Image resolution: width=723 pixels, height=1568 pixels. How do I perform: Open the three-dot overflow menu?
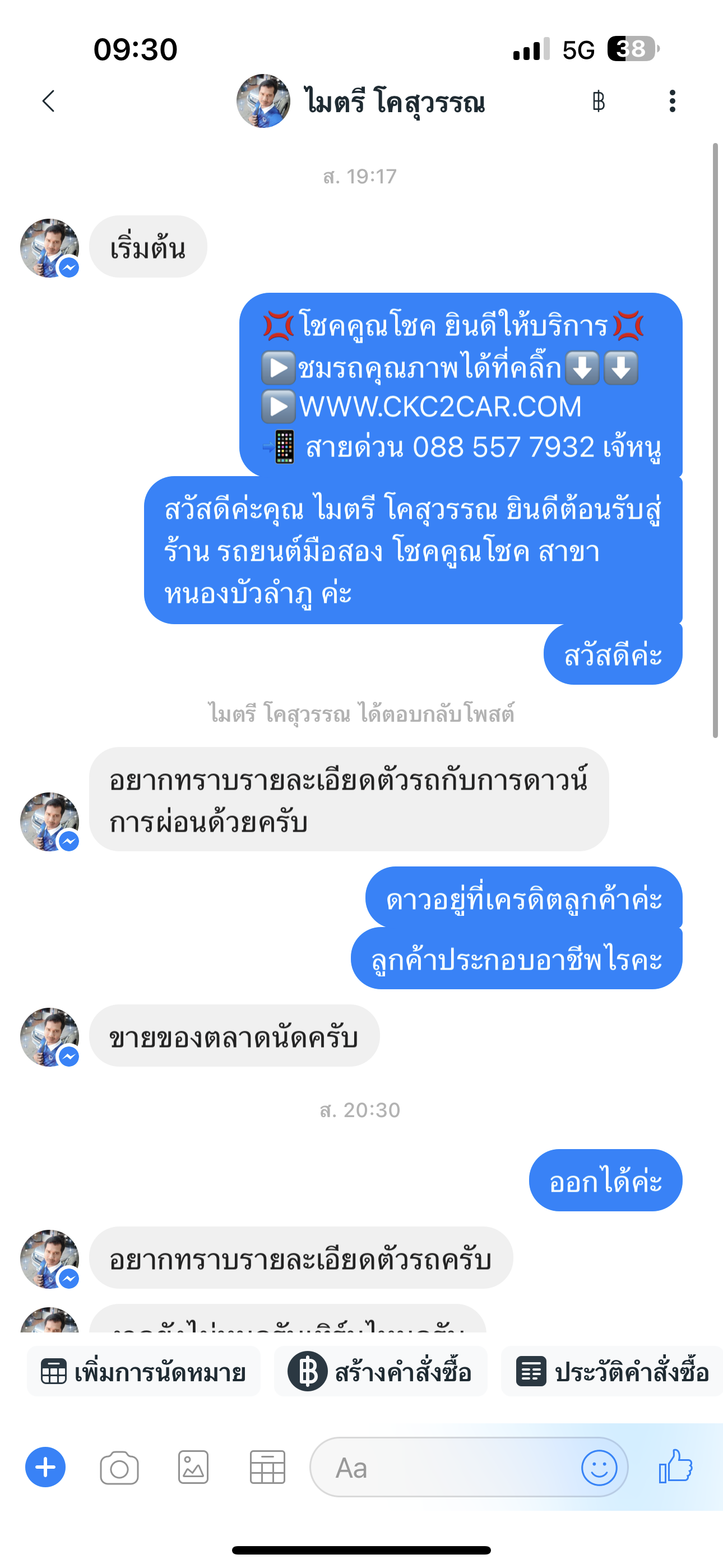[x=672, y=101]
